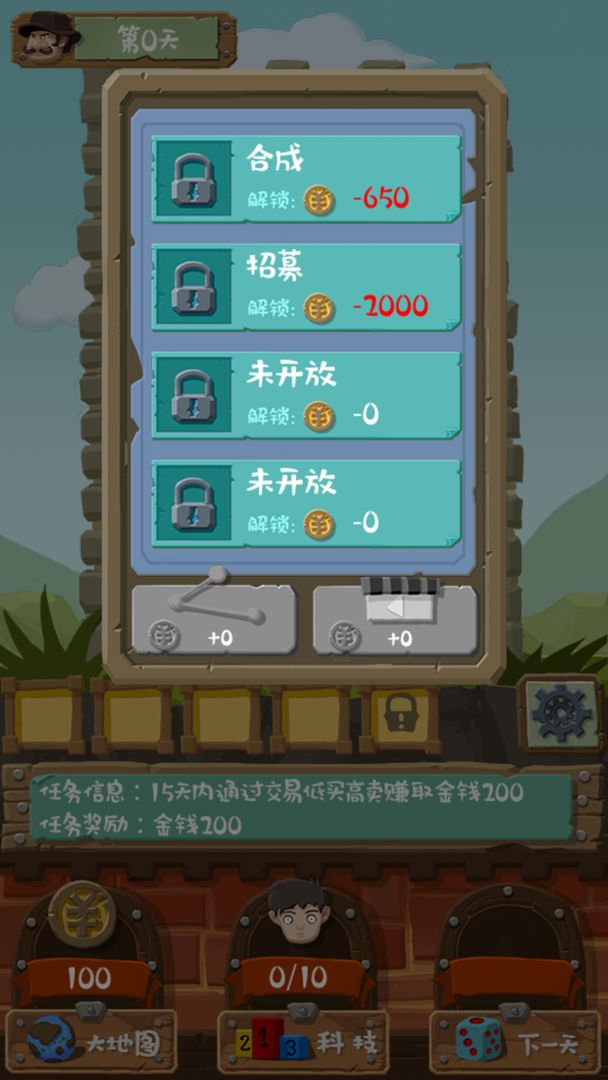608x1080 pixels.
Task: Tap the route path button
Action: click(214, 619)
